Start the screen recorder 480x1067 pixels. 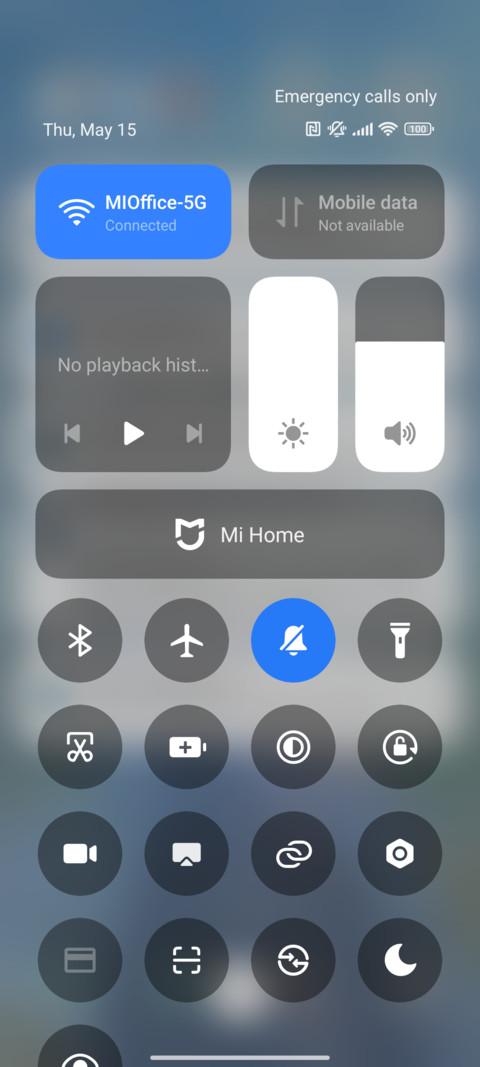(80, 853)
